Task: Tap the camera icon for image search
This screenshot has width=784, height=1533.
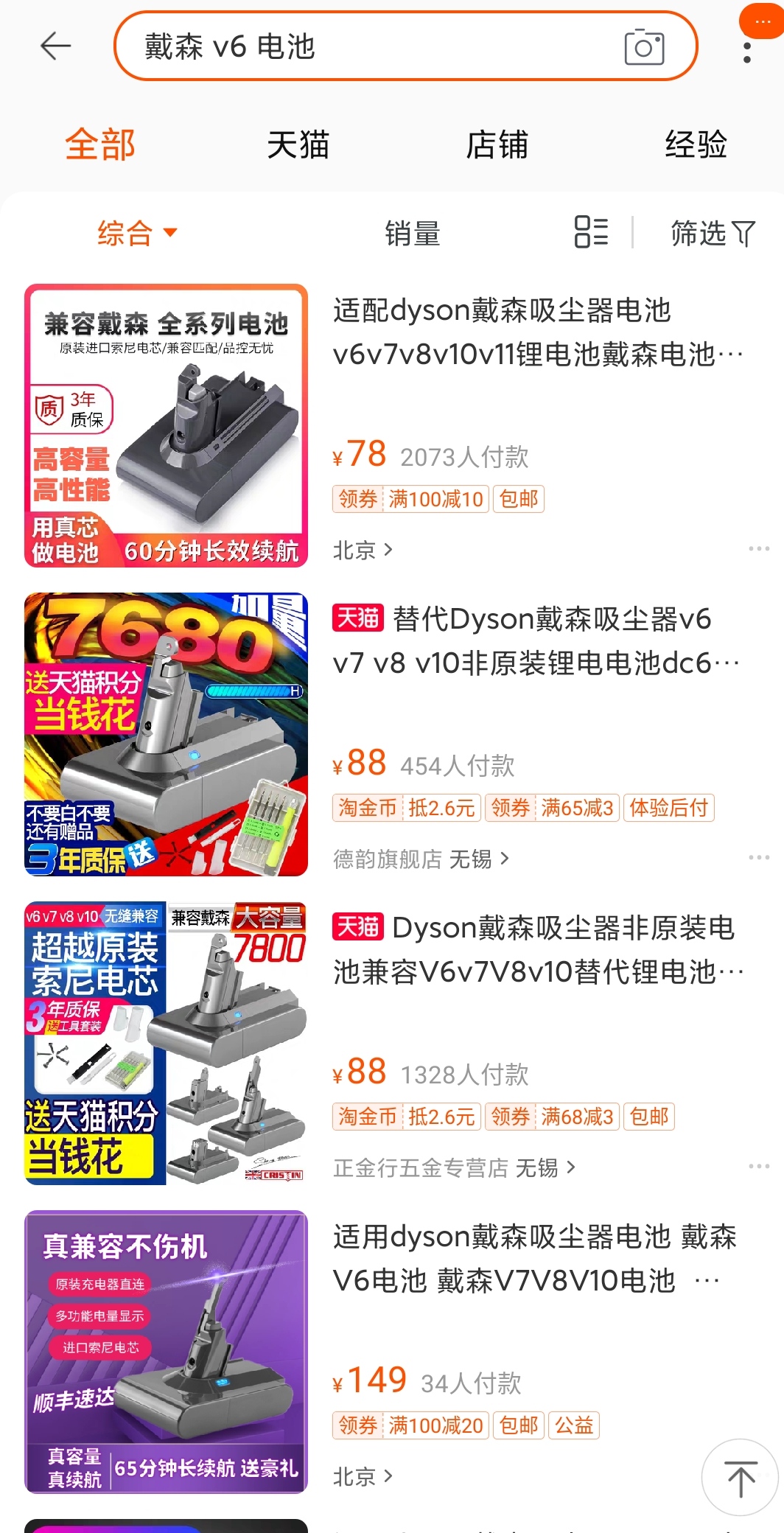Action: point(646,46)
